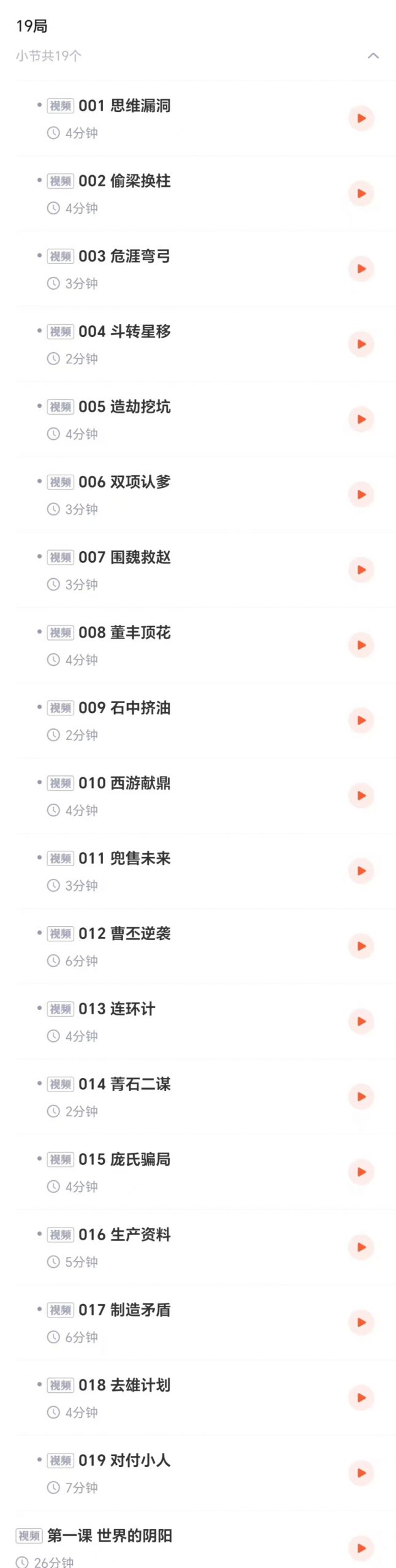Select the 004 斗转星移 lesson row
The image size is (396, 1568).
(x=124, y=331)
